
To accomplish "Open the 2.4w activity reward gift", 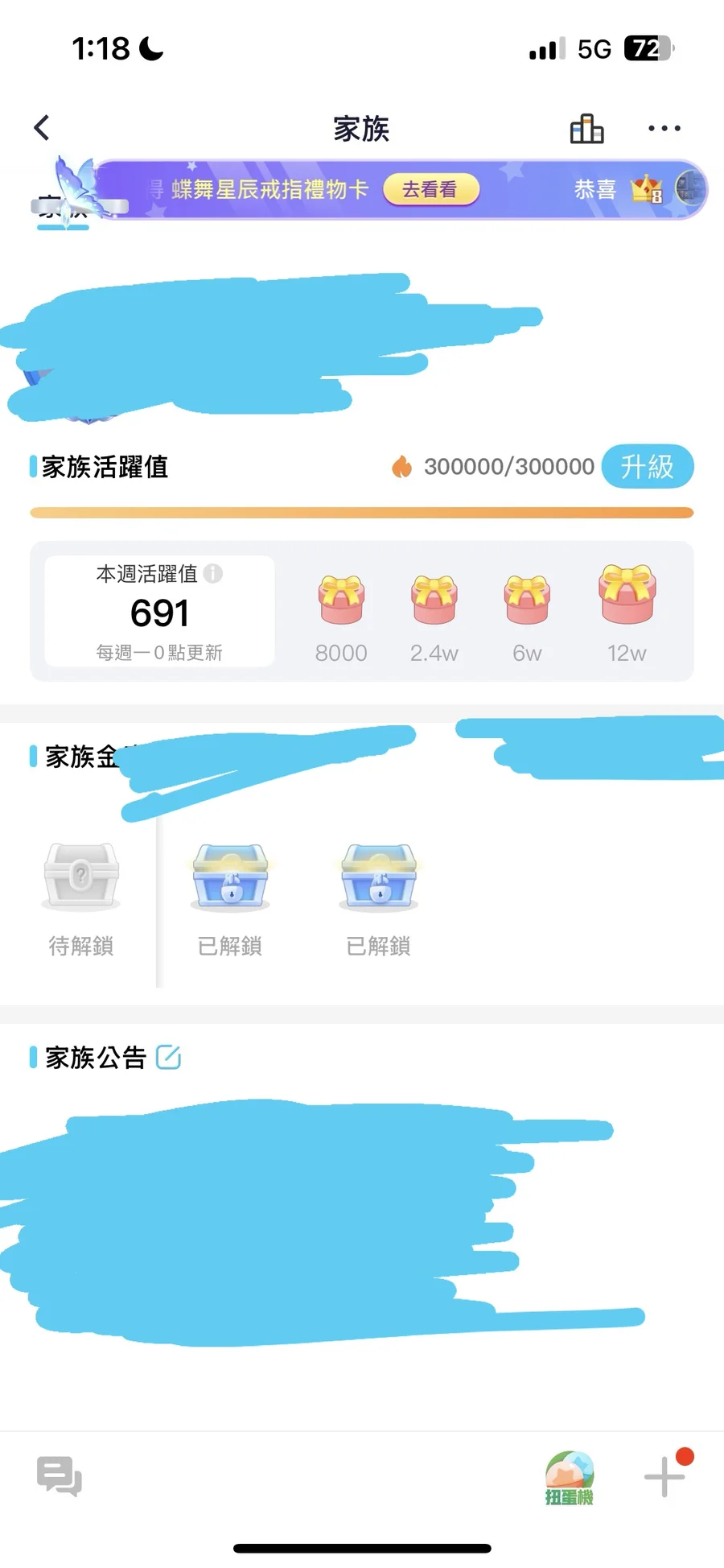I will click(434, 600).
